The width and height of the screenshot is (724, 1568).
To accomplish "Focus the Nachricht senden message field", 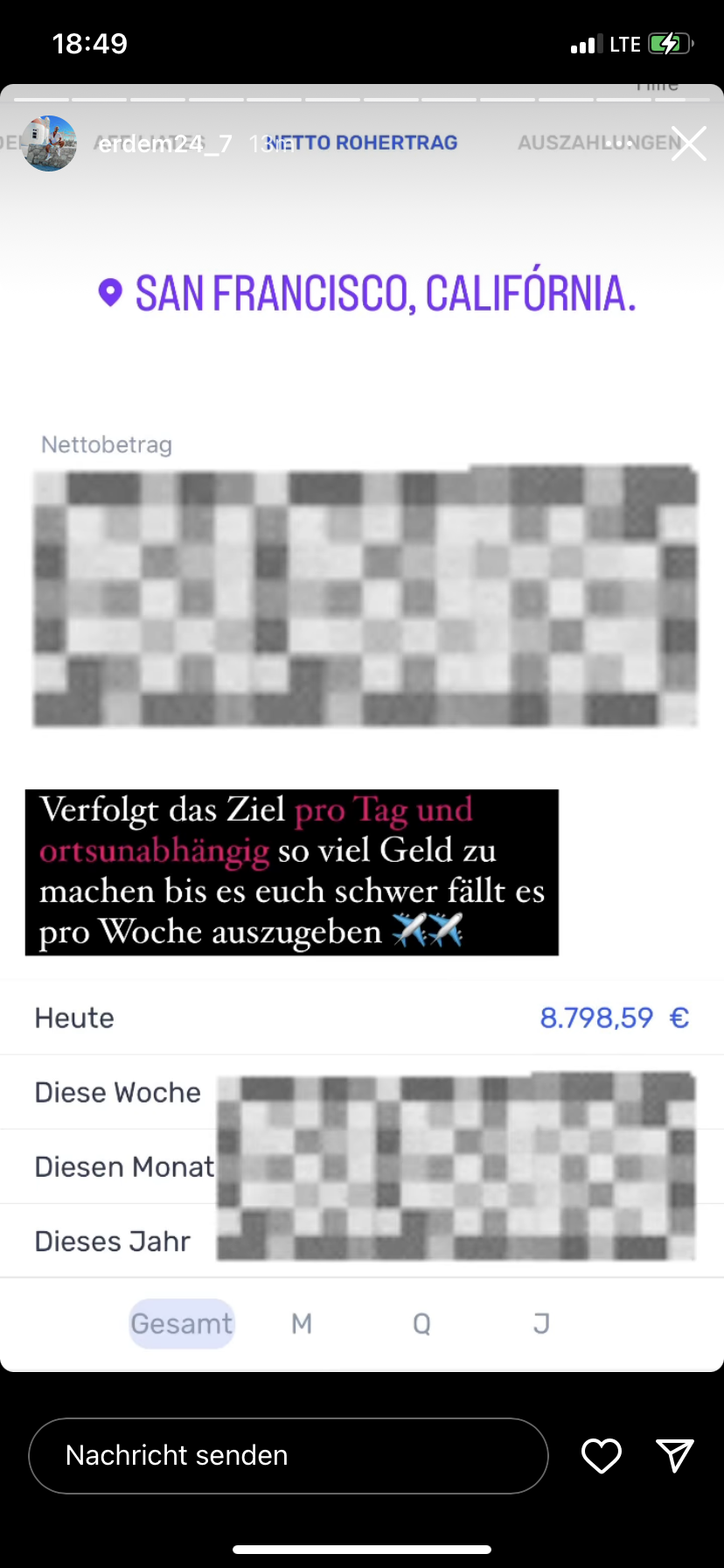I will pyautogui.click(x=289, y=1455).
